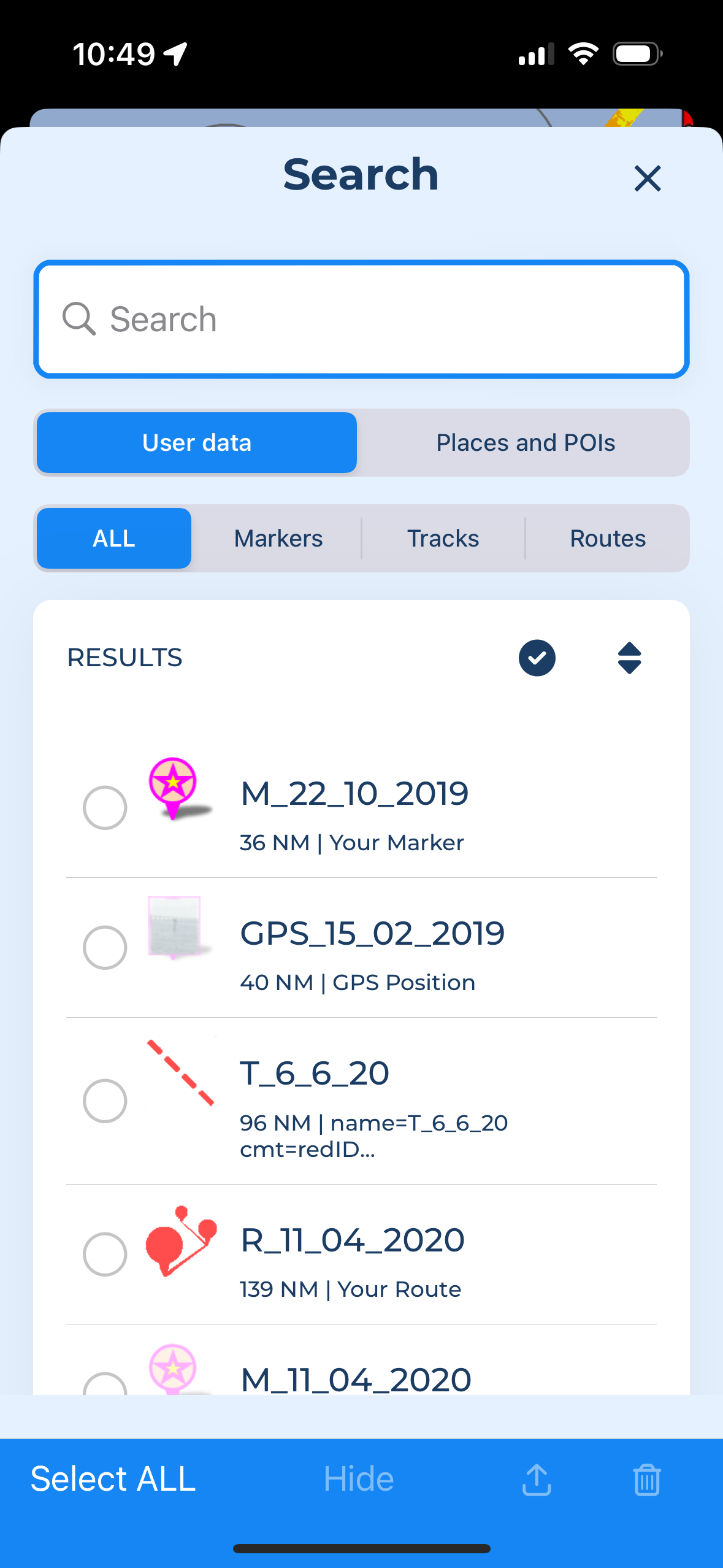
Task: Select the radio button for M_22_10_2019
Action: [x=105, y=807]
